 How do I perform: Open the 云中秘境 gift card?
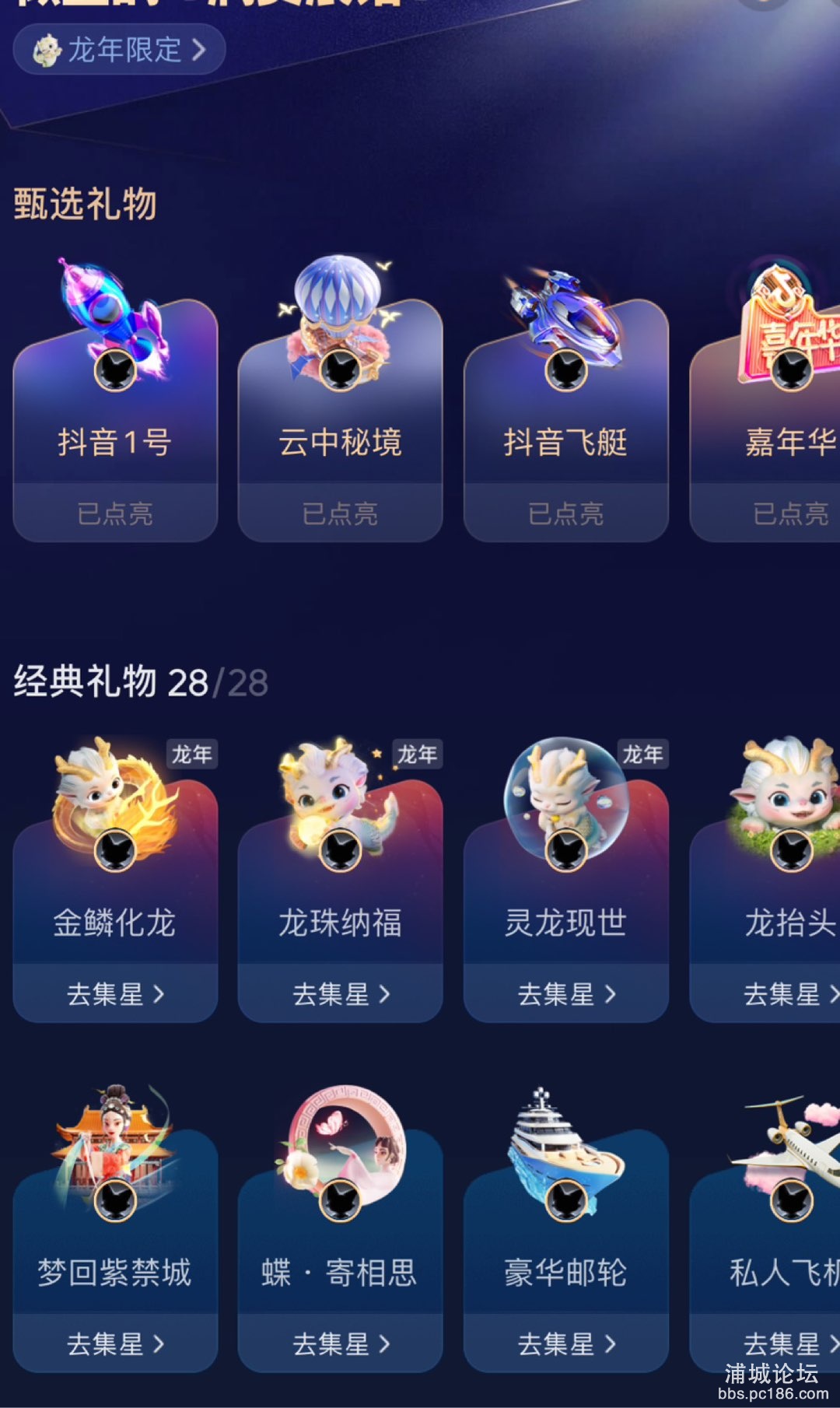click(341, 420)
